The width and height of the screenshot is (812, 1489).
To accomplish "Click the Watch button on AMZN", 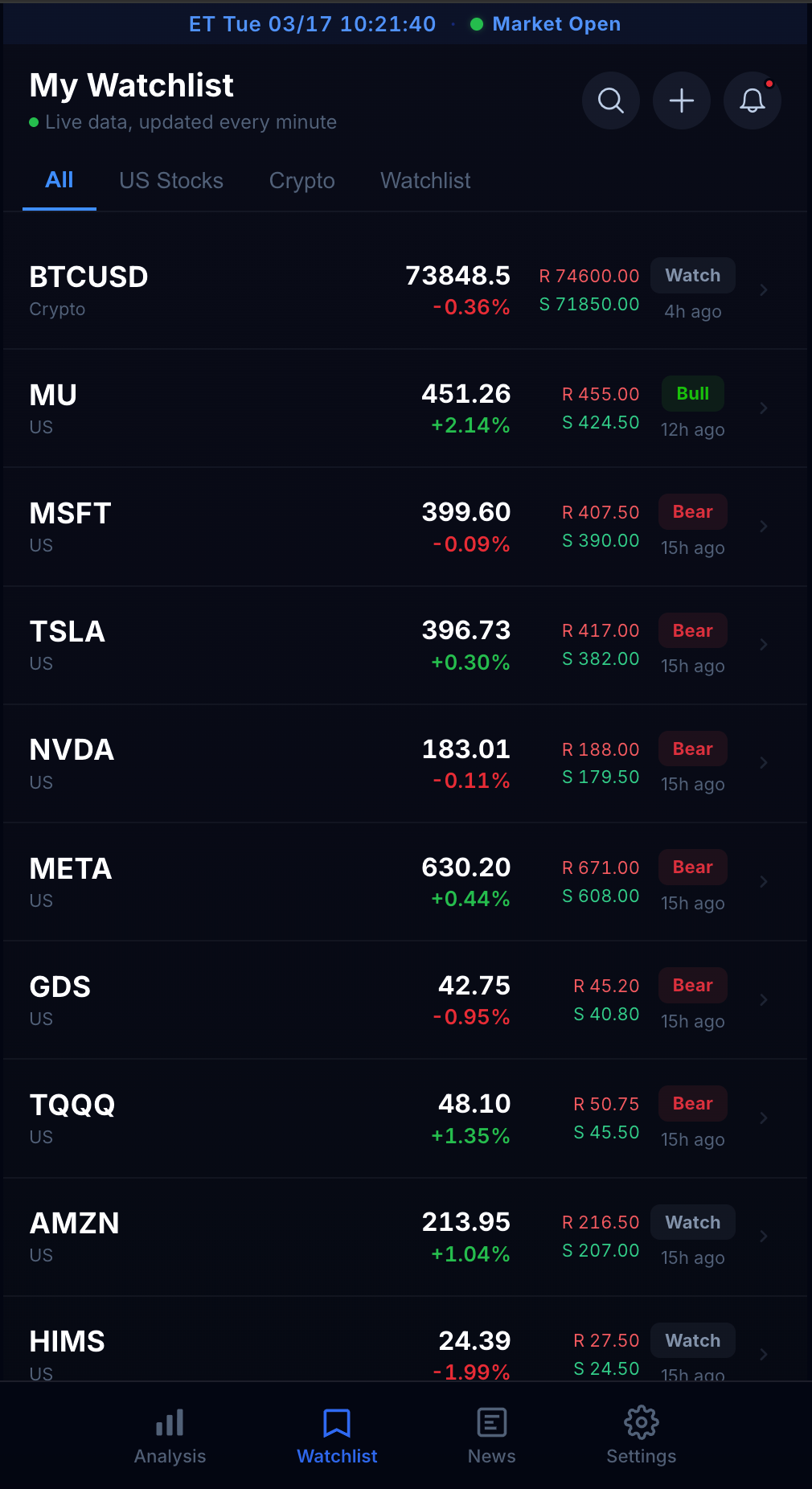I will point(692,1221).
